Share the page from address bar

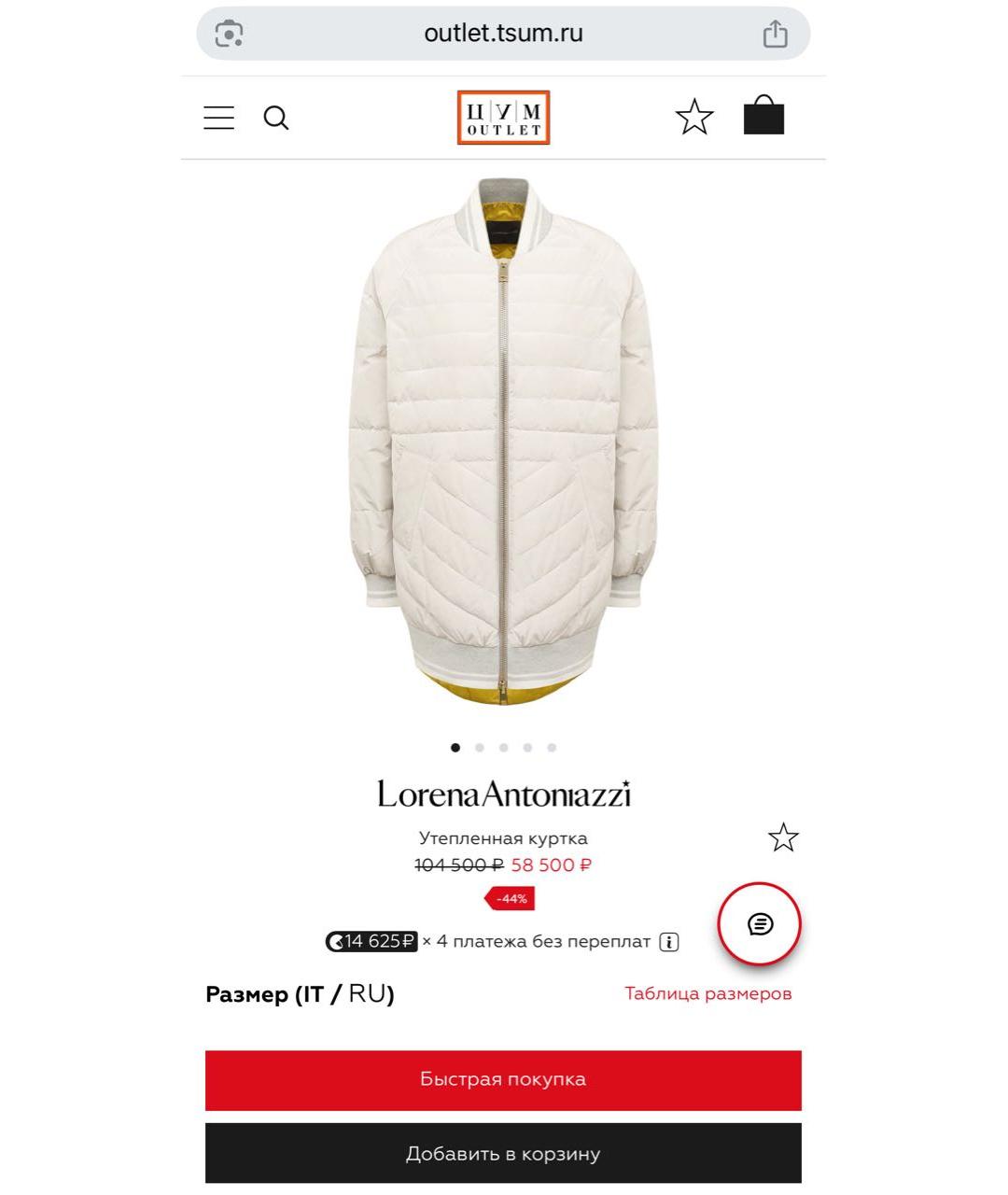coord(775,35)
